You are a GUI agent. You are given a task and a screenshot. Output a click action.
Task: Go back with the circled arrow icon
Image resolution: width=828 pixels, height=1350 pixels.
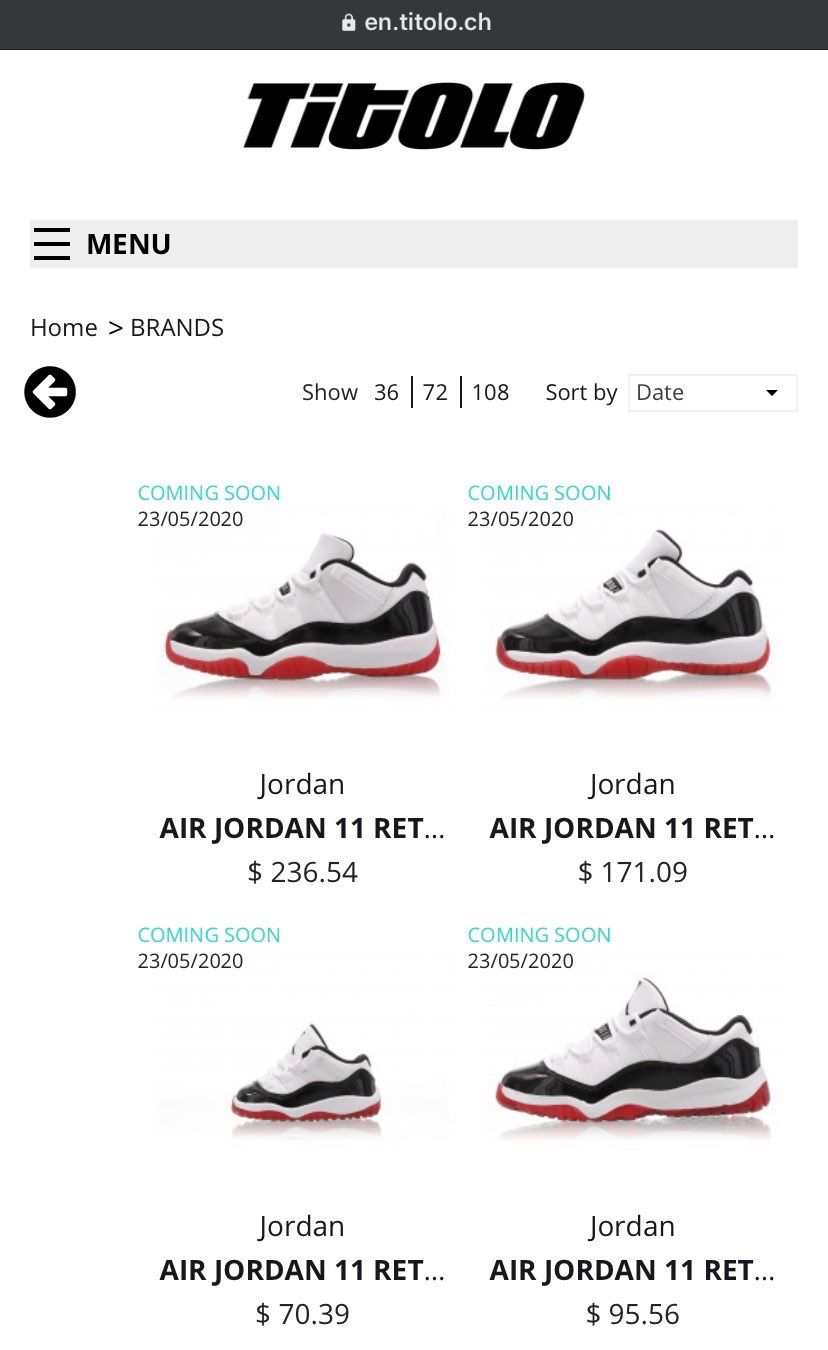pyautogui.click(x=50, y=391)
